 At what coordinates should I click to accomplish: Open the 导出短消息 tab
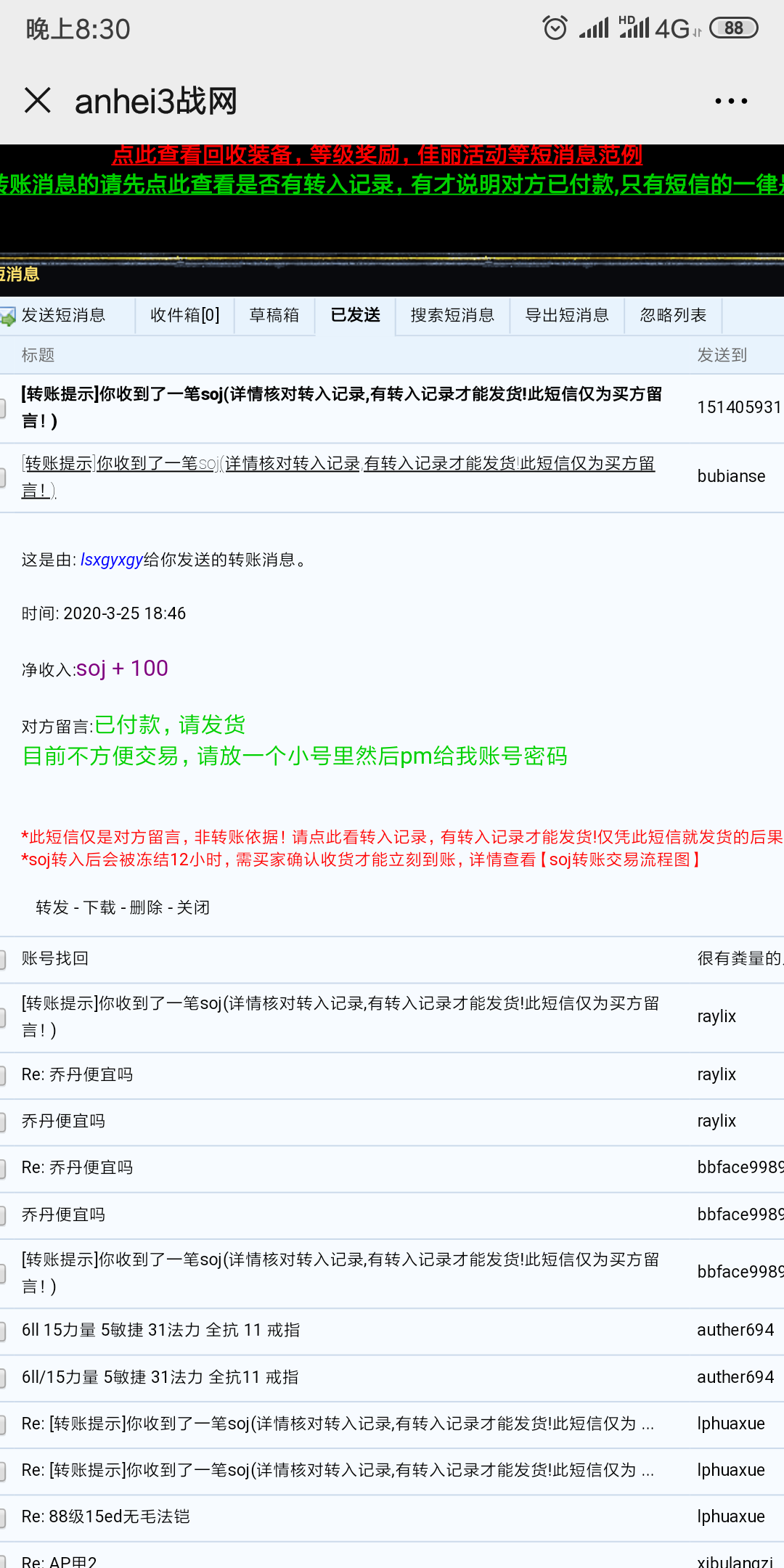tap(567, 315)
